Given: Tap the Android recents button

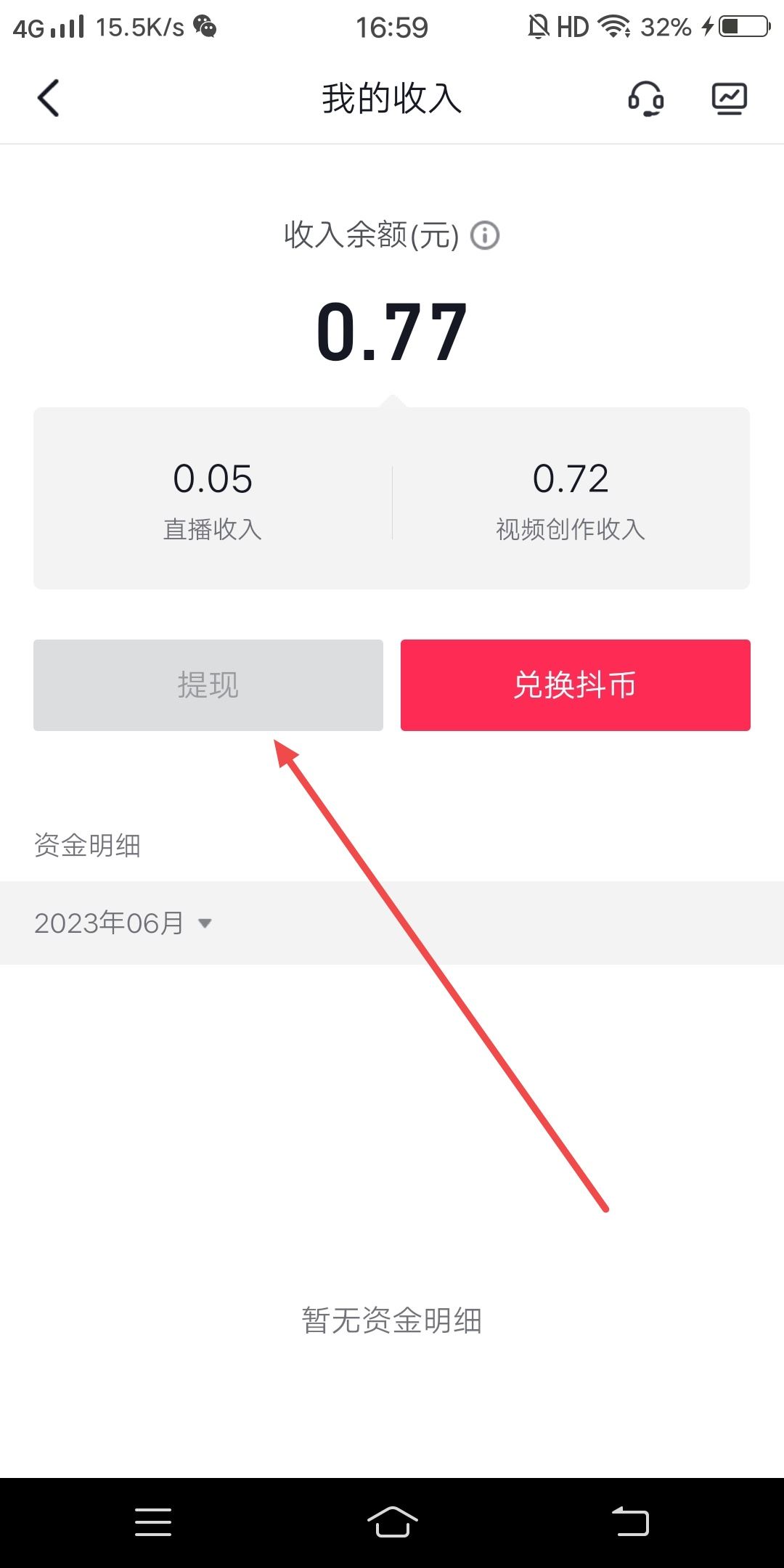Looking at the screenshot, I should [153, 1522].
